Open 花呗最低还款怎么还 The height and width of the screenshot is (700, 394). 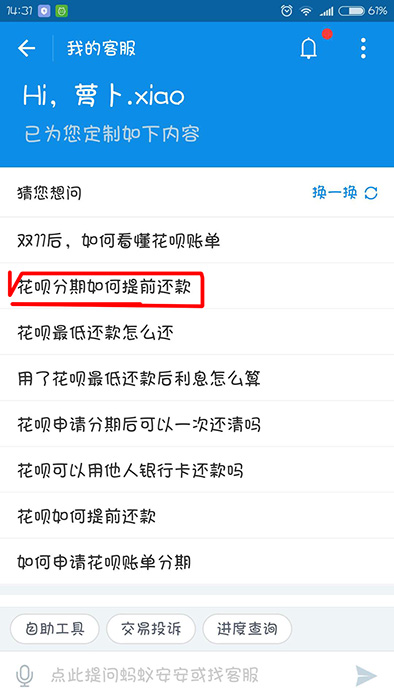197,333
